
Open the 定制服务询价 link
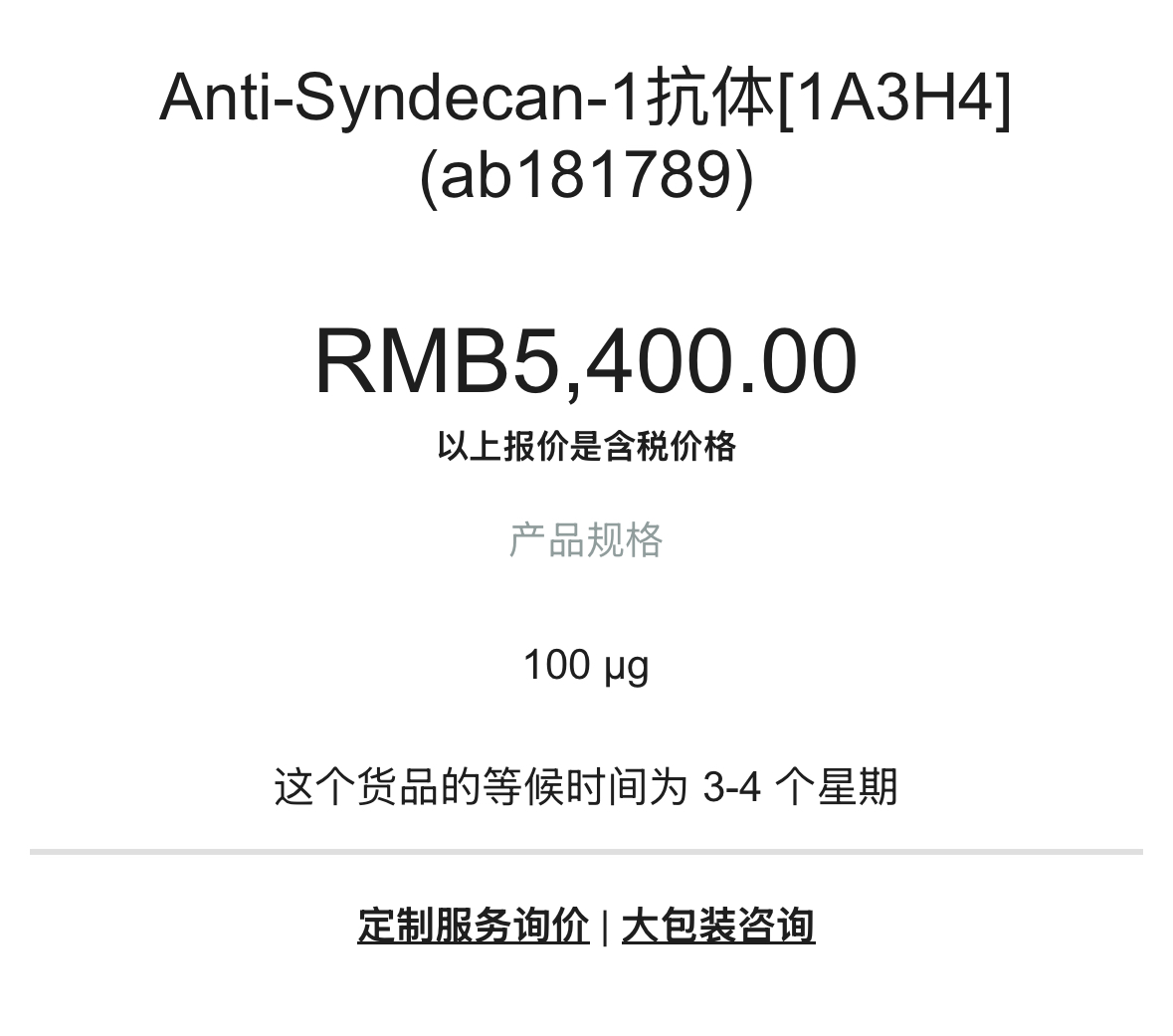coord(473,926)
